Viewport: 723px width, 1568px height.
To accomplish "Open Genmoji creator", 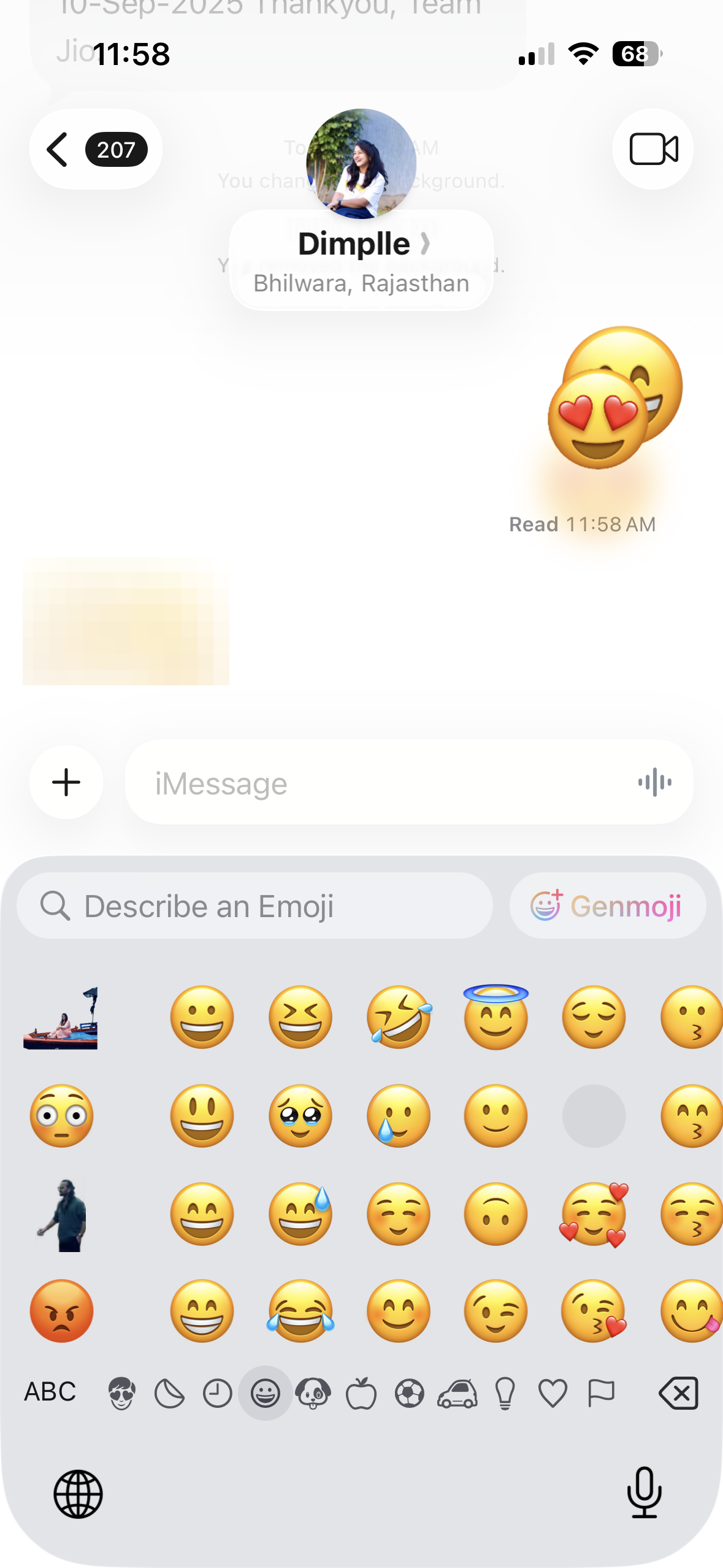I will click(607, 905).
